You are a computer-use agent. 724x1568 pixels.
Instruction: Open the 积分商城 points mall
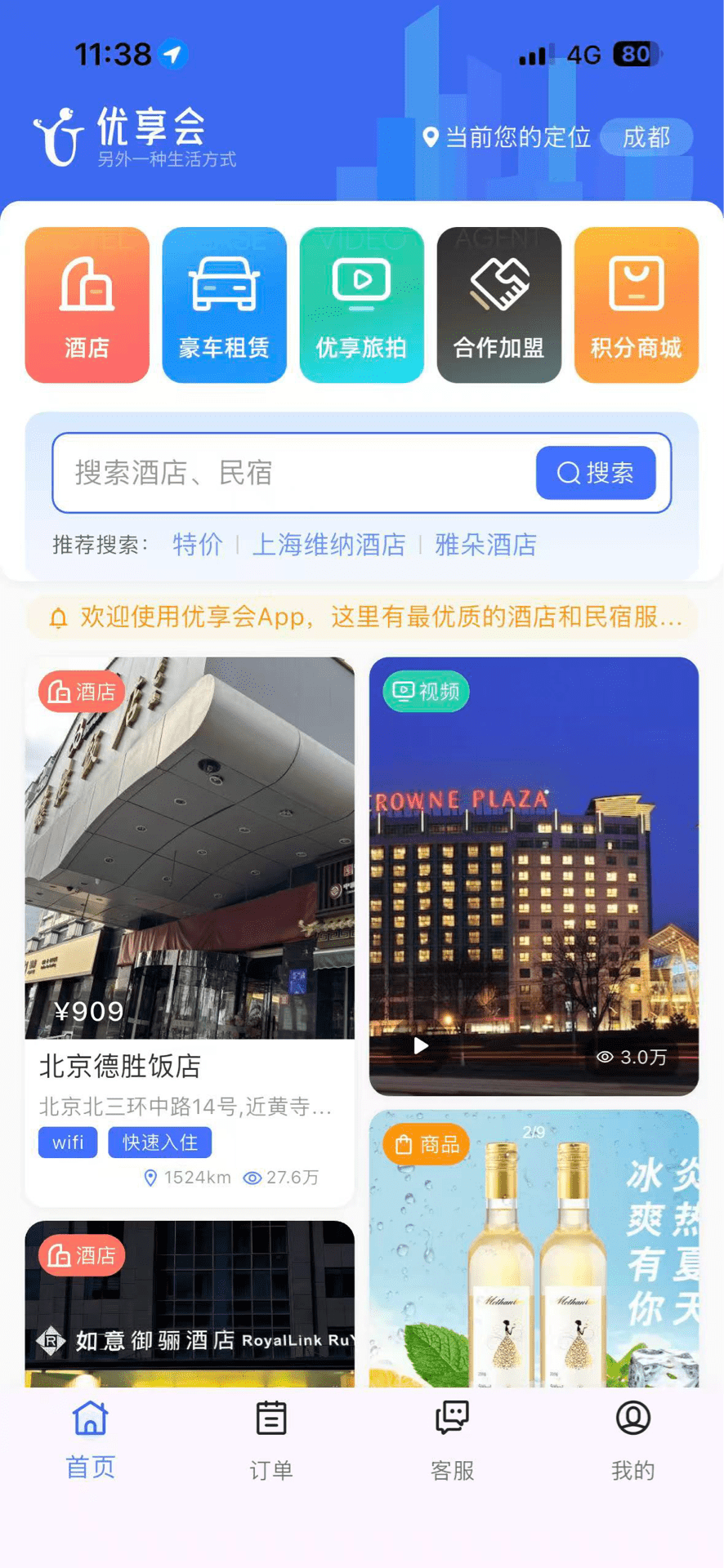click(636, 303)
